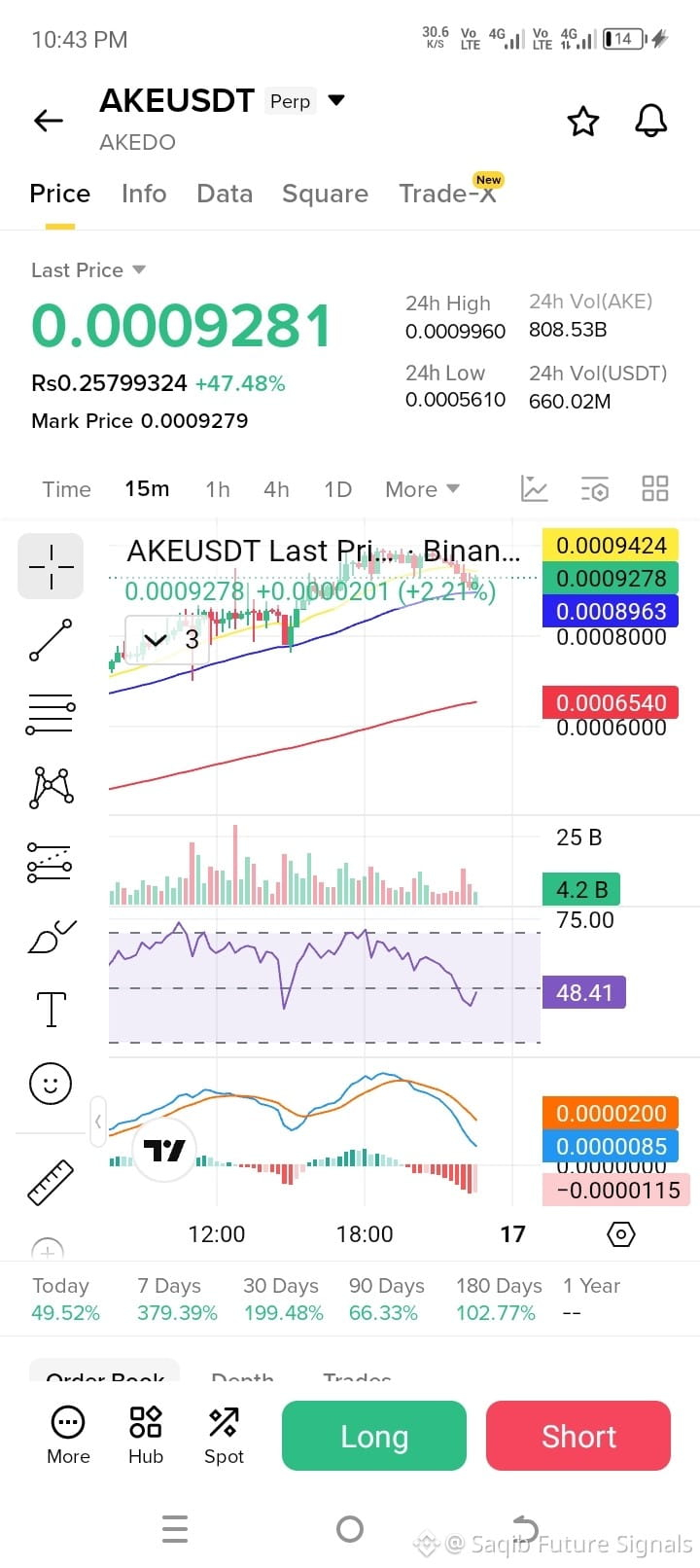The height and width of the screenshot is (1568, 700).
Task: Switch to the Data tab
Action: click(225, 194)
